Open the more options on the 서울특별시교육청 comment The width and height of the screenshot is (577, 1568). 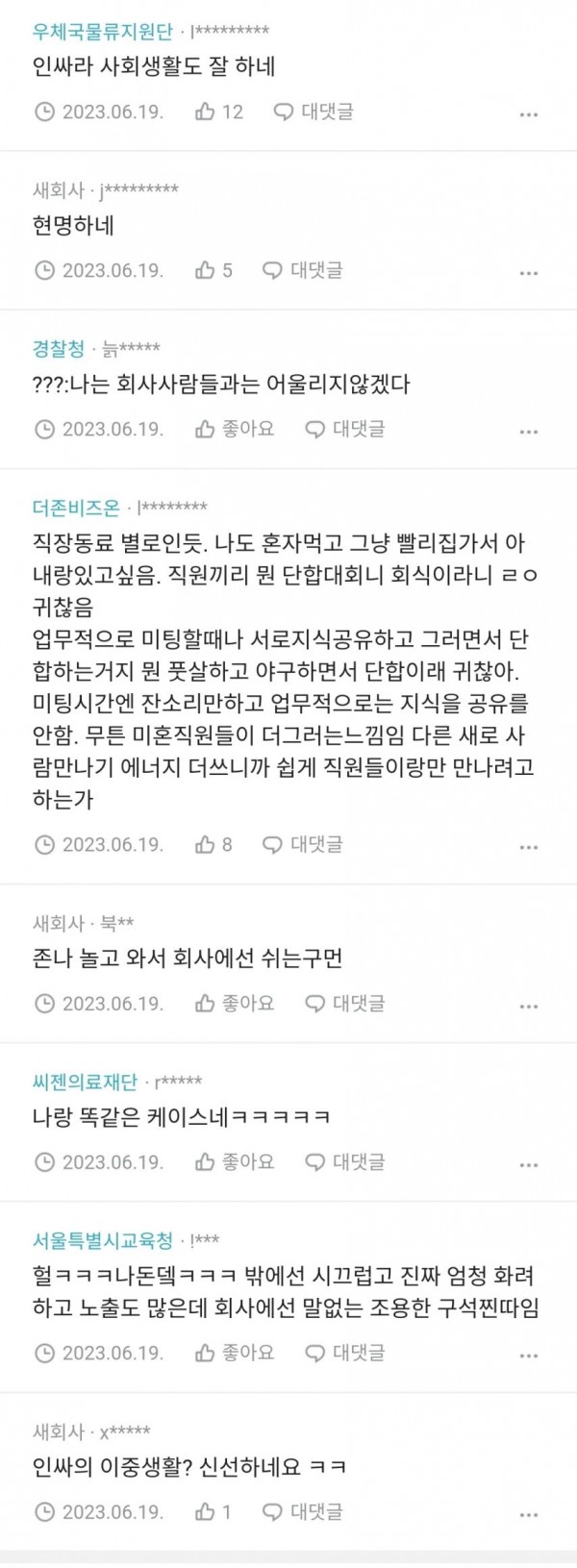pos(528,1356)
